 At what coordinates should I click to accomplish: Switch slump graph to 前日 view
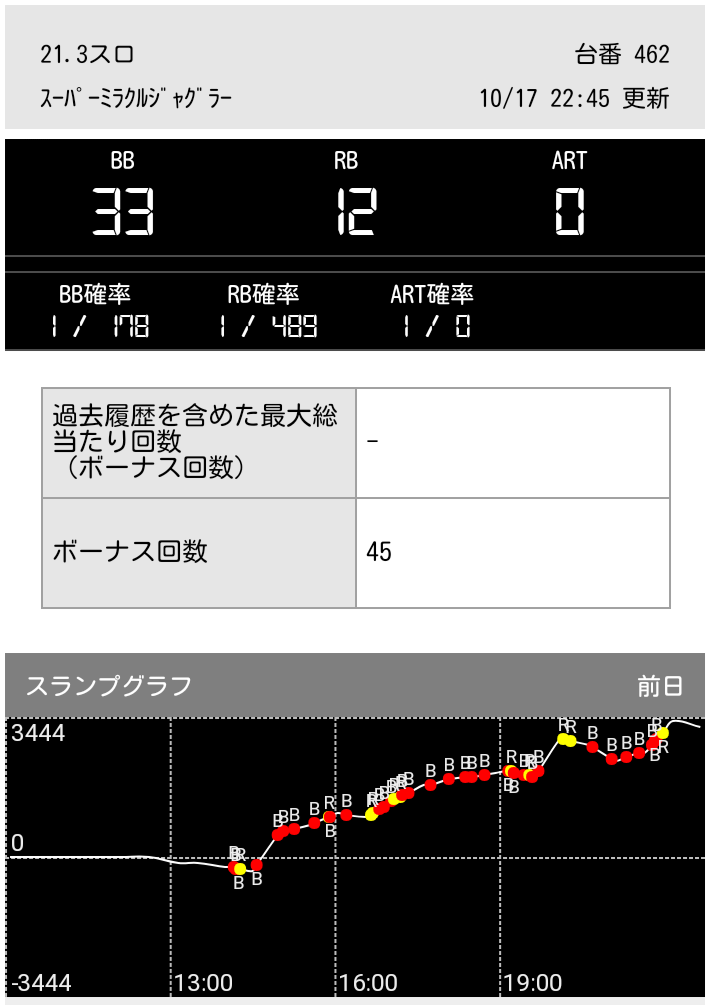[660, 686]
